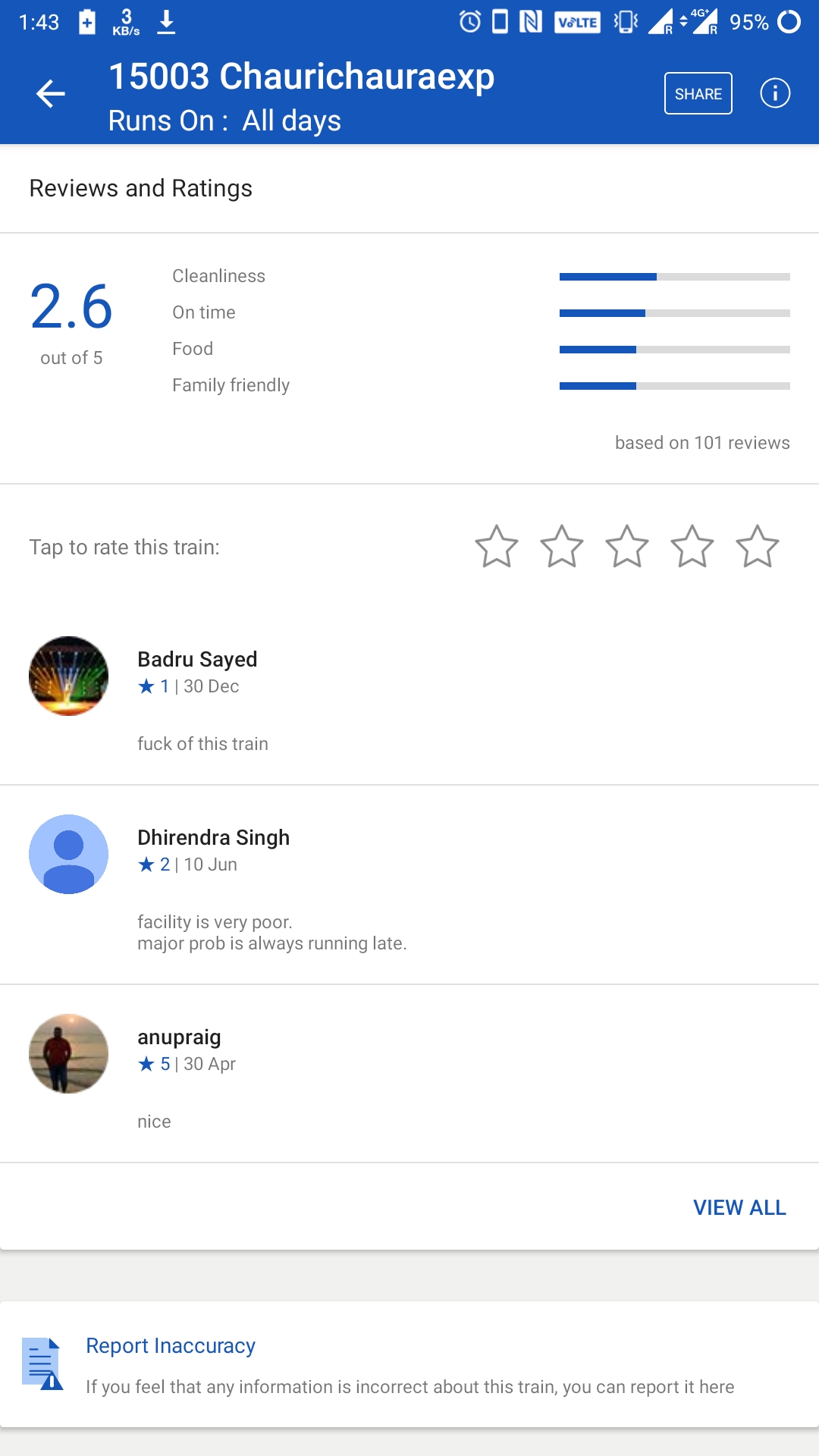The image size is (819, 1456).
Task: Share this train's details
Action: pos(698,93)
